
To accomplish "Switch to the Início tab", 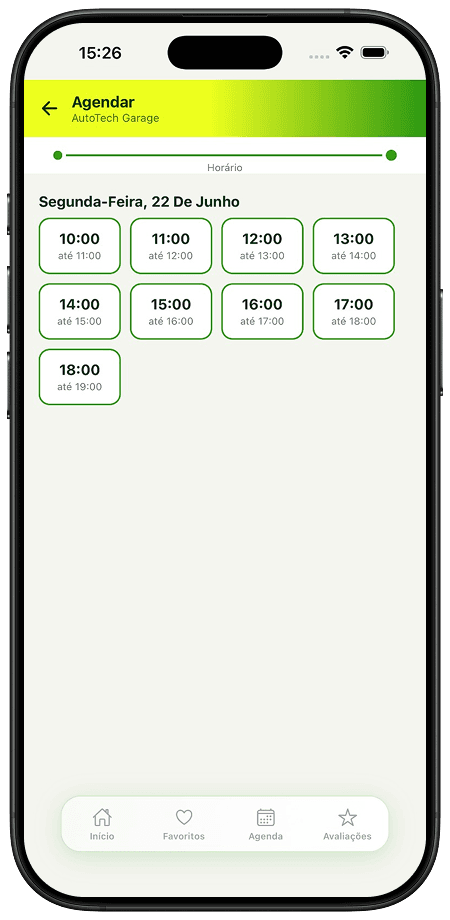I will point(102,824).
